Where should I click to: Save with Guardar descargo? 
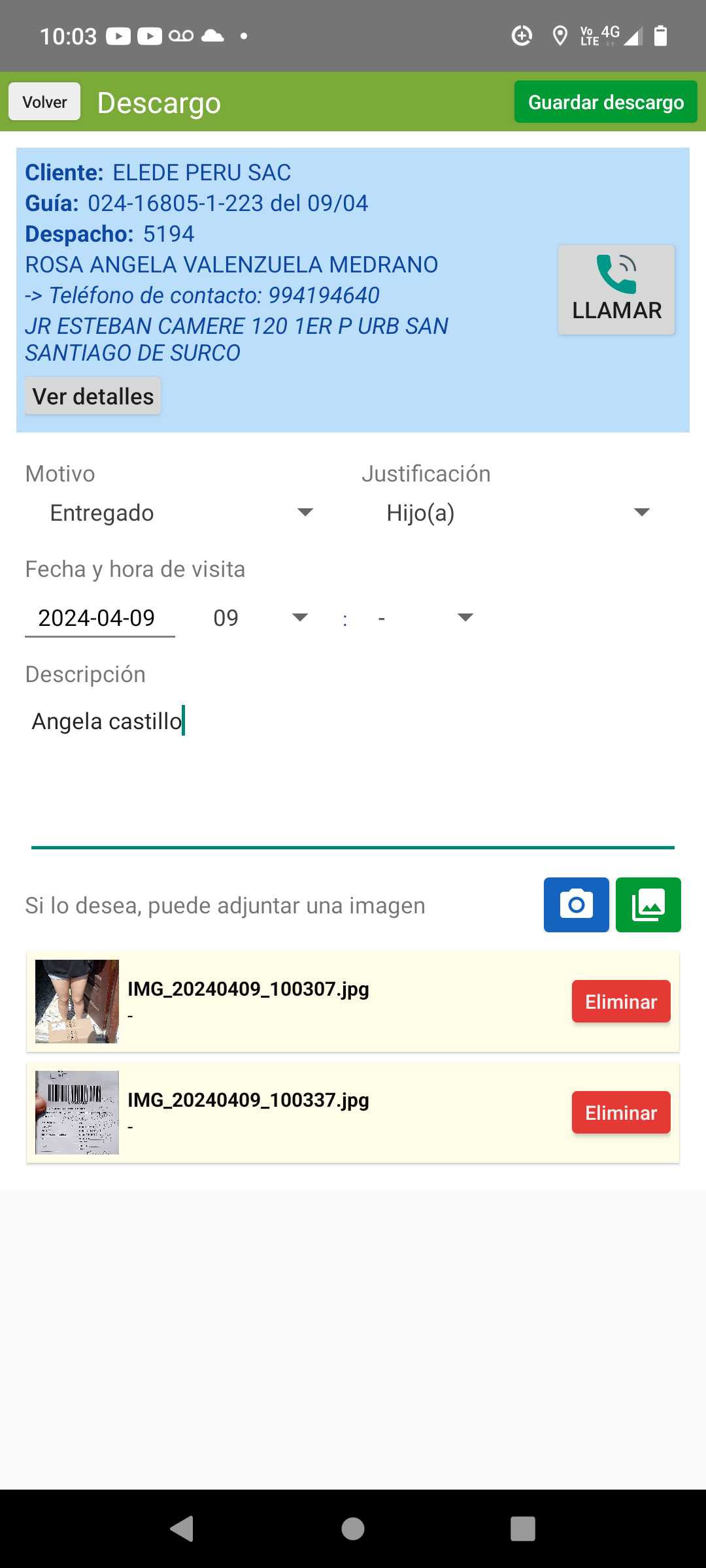(x=605, y=102)
